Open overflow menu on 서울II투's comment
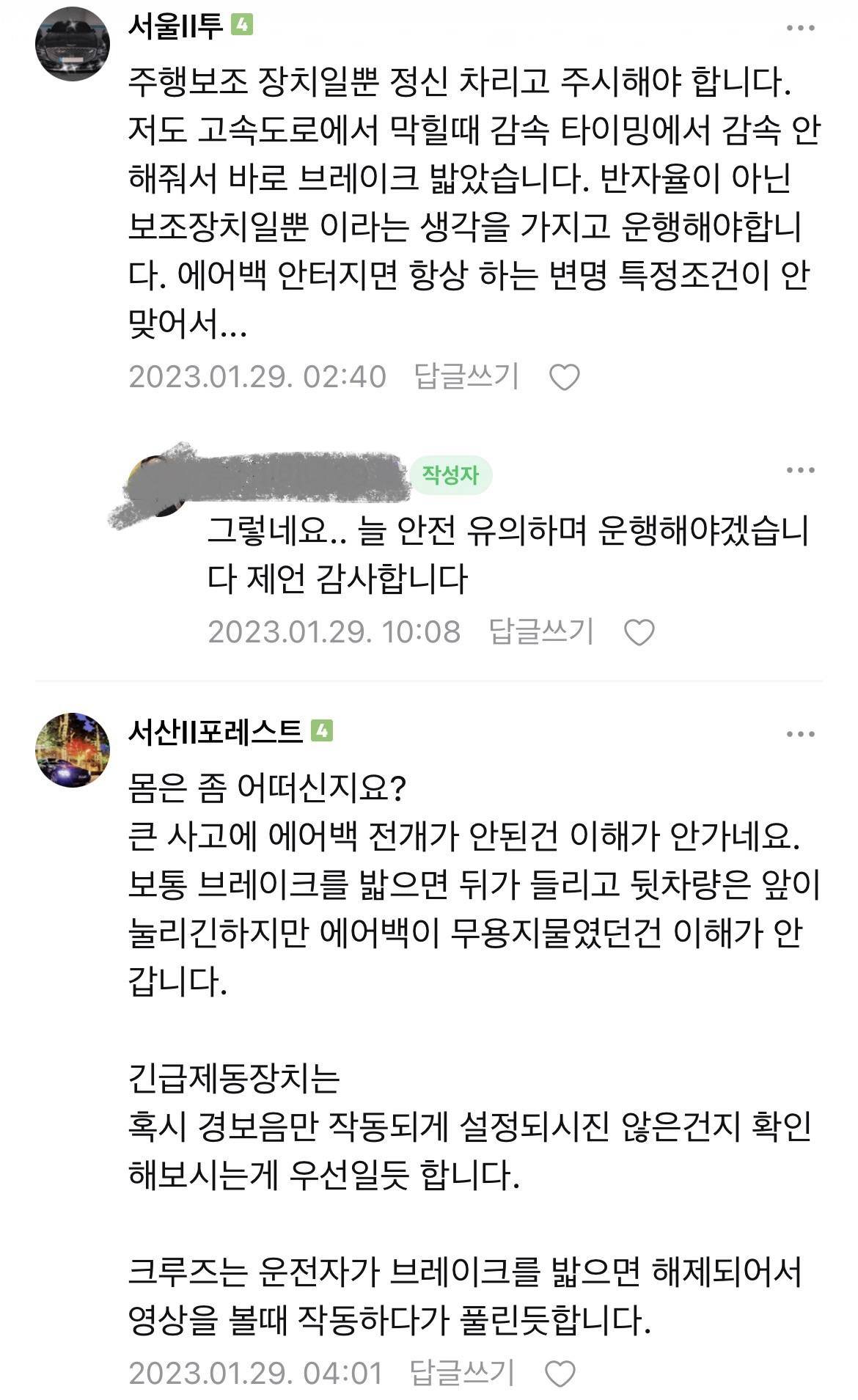 800,29
